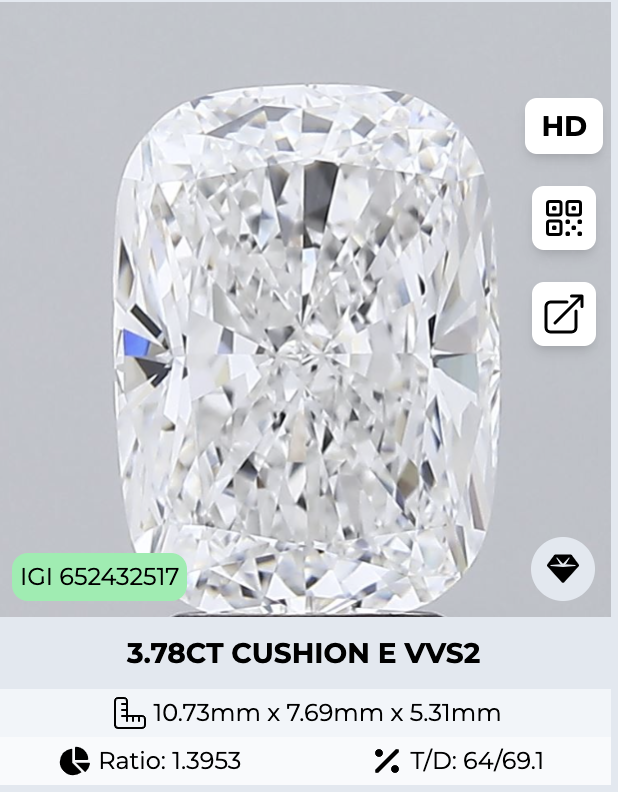Switch to the HD diamond view
This screenshot has height=792, width=618.
tap(563, 126)
